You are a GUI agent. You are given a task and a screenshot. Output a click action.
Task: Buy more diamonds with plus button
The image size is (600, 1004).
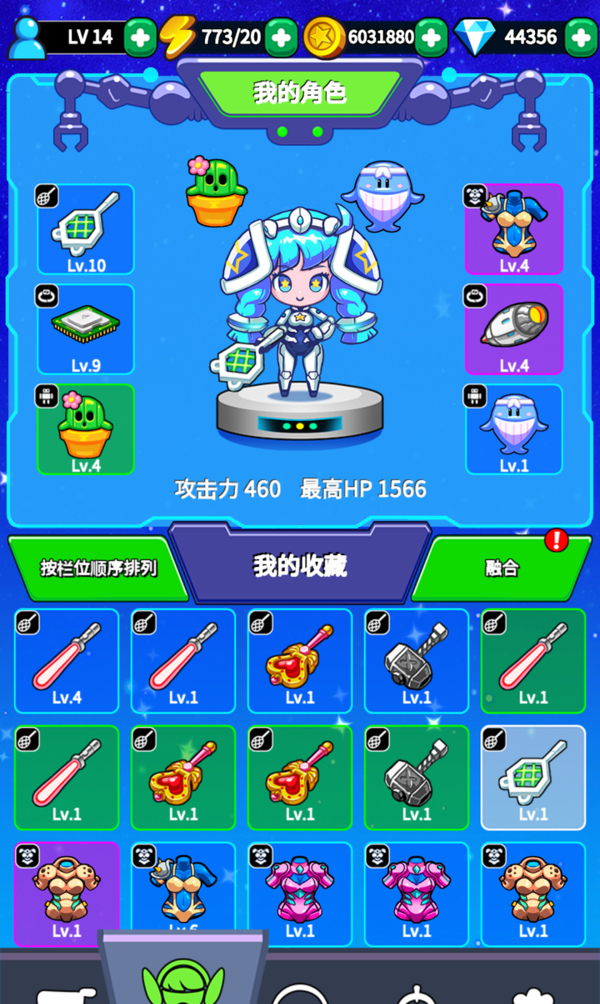581,38
